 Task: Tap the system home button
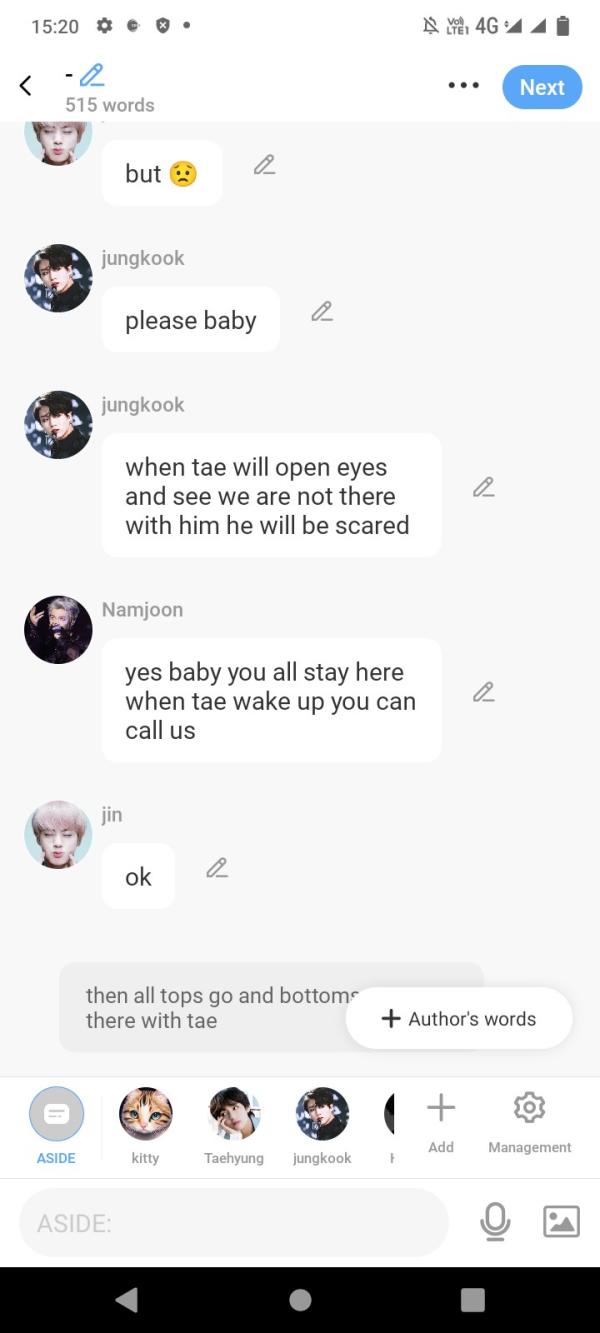pos(300,1299)
